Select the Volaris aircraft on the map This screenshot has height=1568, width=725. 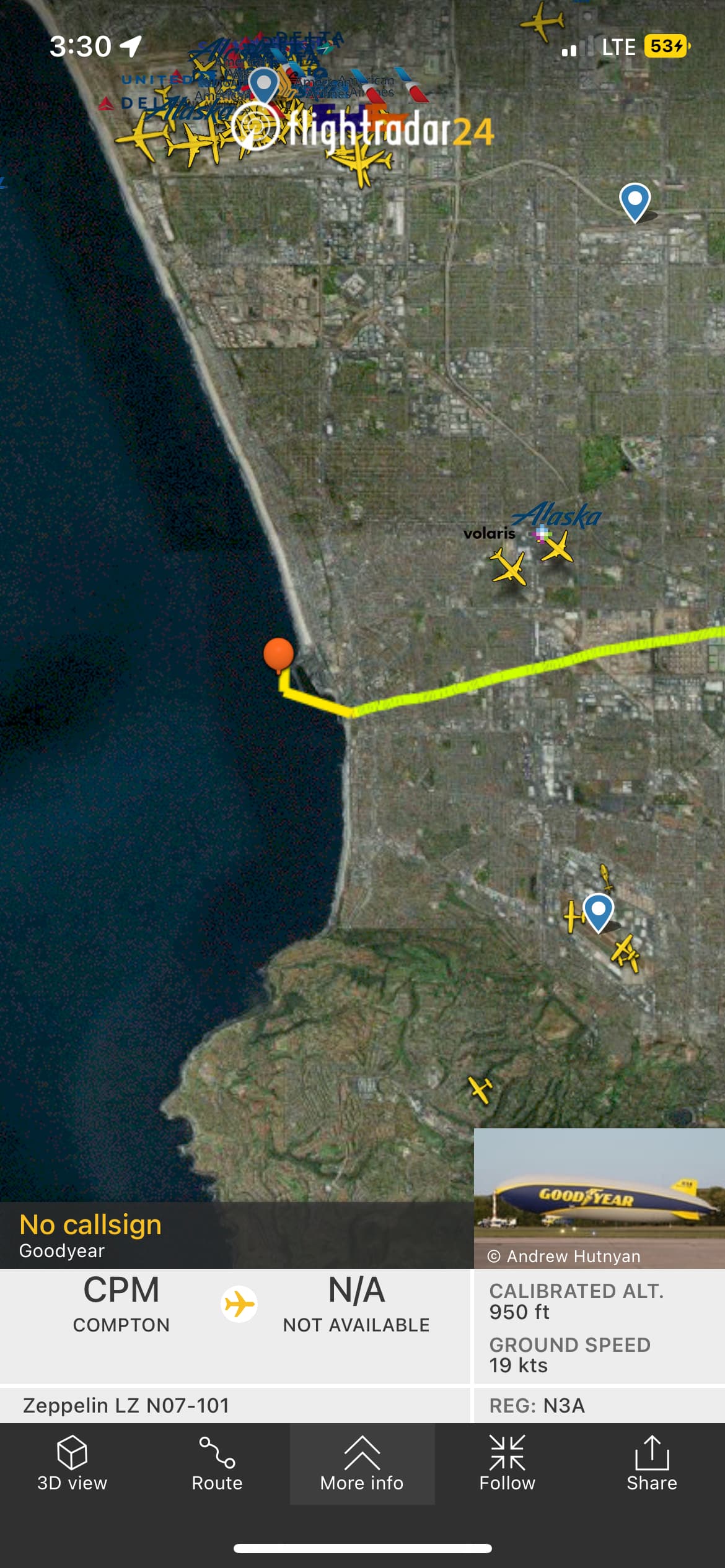(x=509, y=567)
